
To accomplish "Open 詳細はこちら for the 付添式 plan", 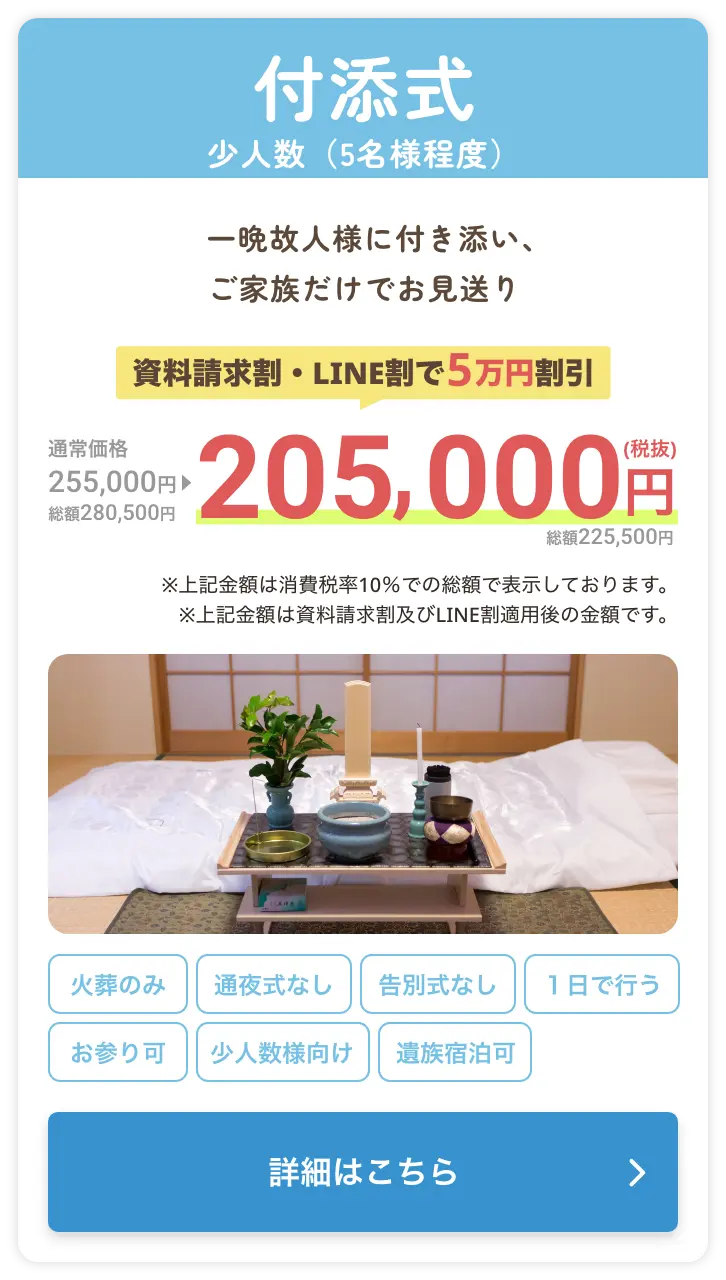I will click(x=363, y=1171).
